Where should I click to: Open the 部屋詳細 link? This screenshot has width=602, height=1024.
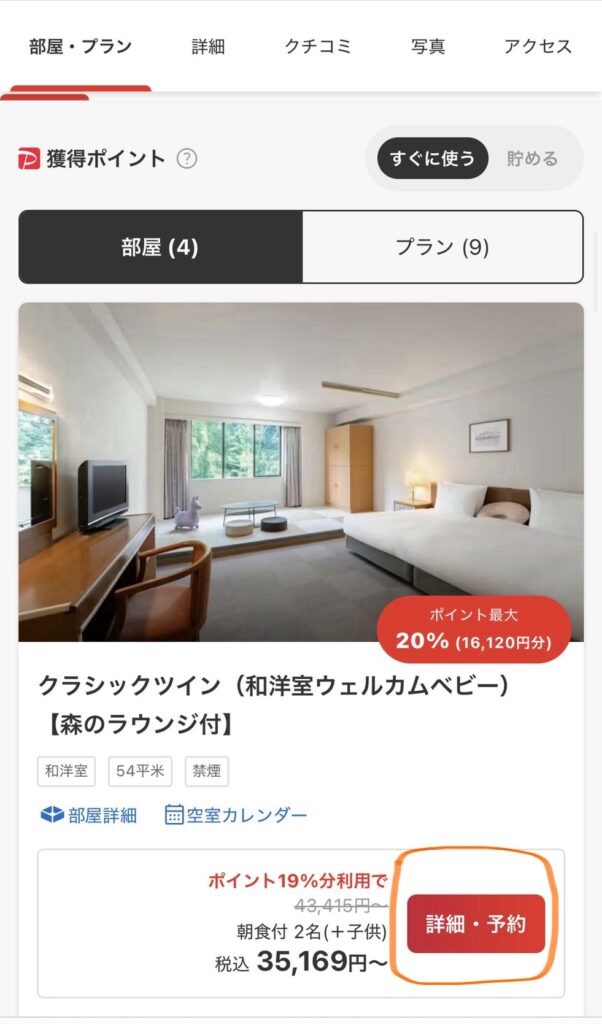89,815
